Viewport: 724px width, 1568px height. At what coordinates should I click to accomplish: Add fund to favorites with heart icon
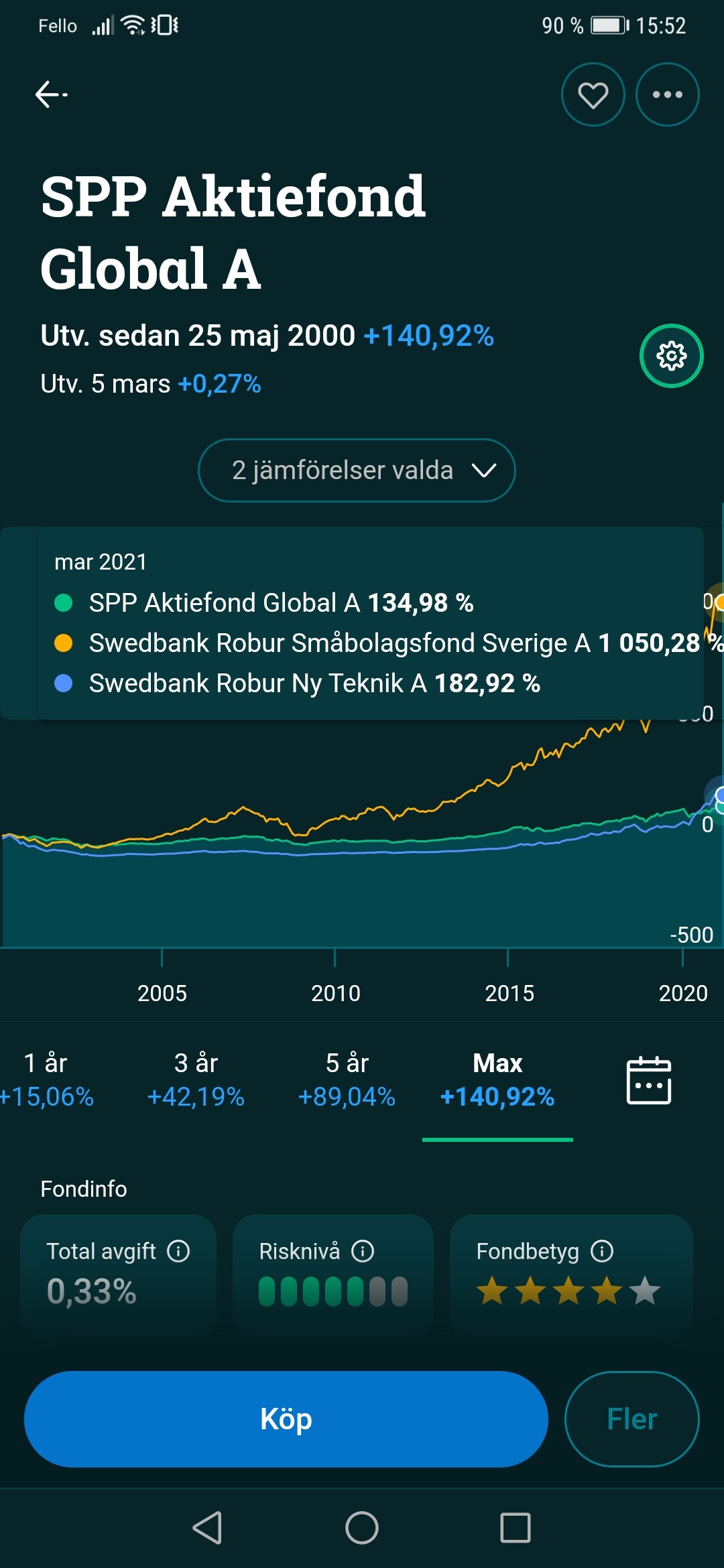click(x=593, y=94)
